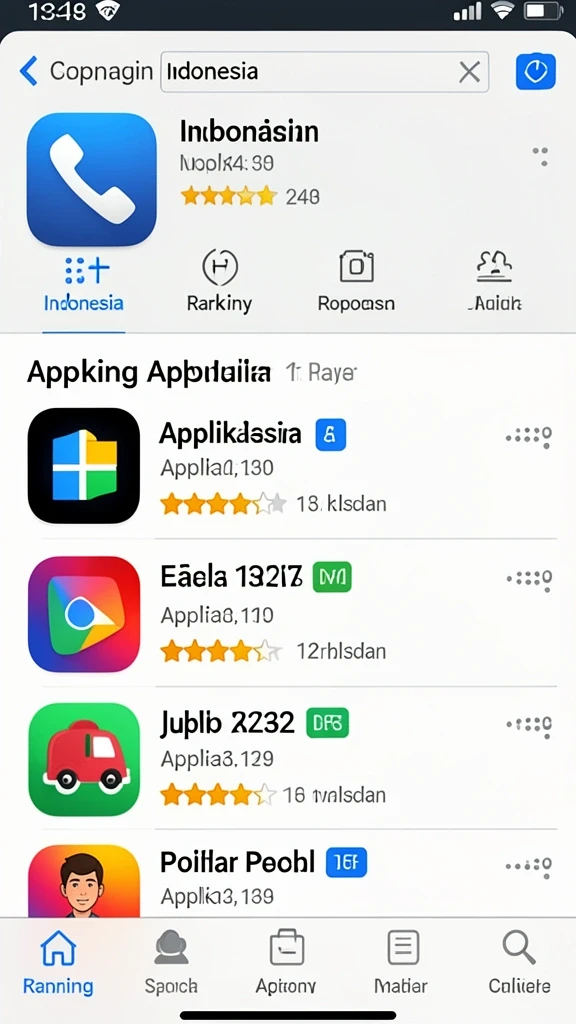Go to the Spoich bottom tab
The height and width of the screenshot is (1024, 576).
pos(171,962)
